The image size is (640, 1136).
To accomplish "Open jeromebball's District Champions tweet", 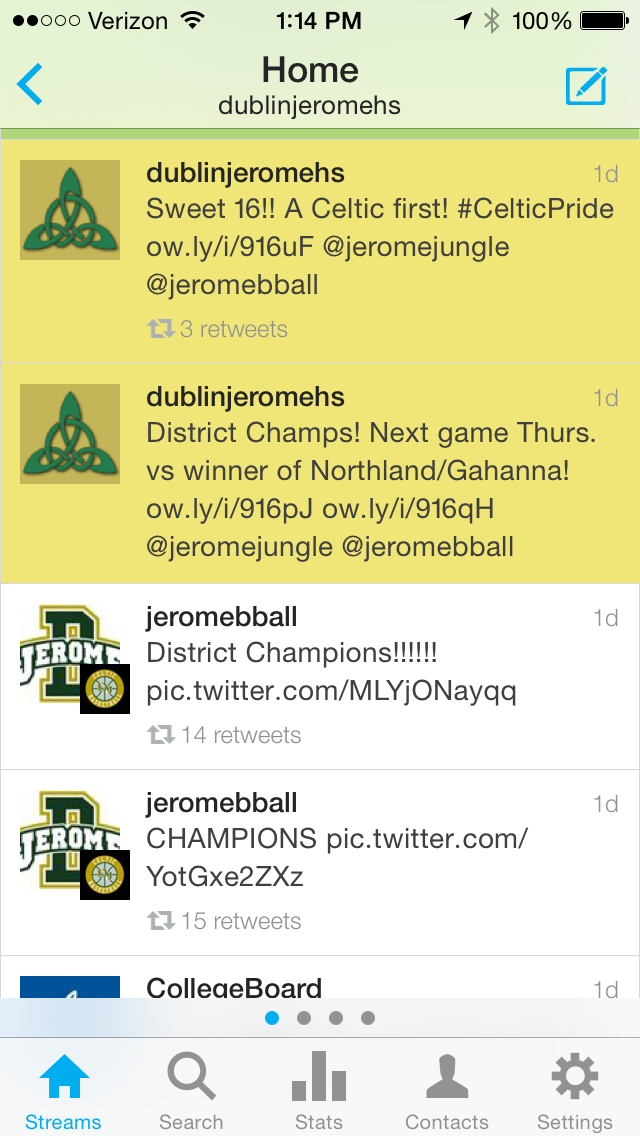I will (x=380, y=675).
